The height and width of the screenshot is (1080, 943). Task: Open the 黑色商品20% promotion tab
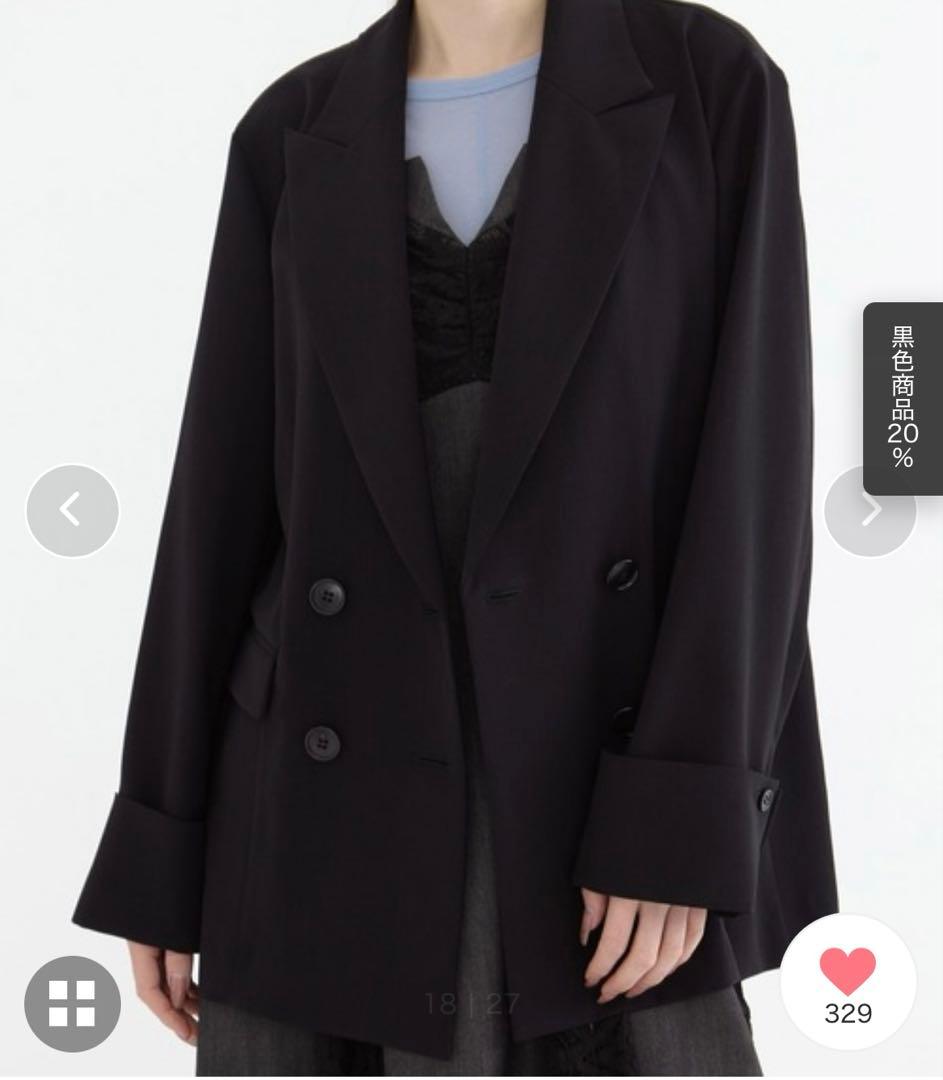click(x=903, y=398)
